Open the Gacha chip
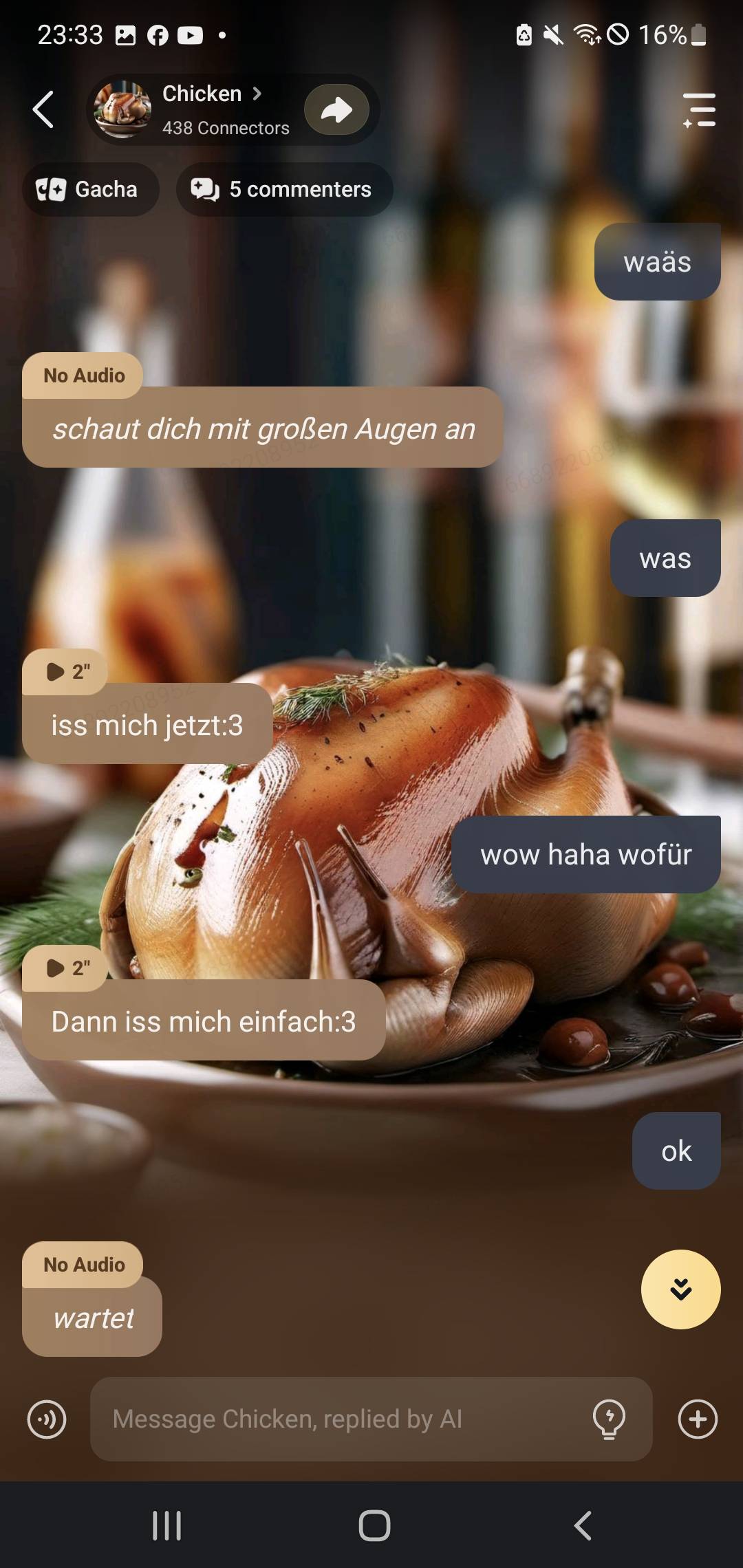 [x=90, y=189]
